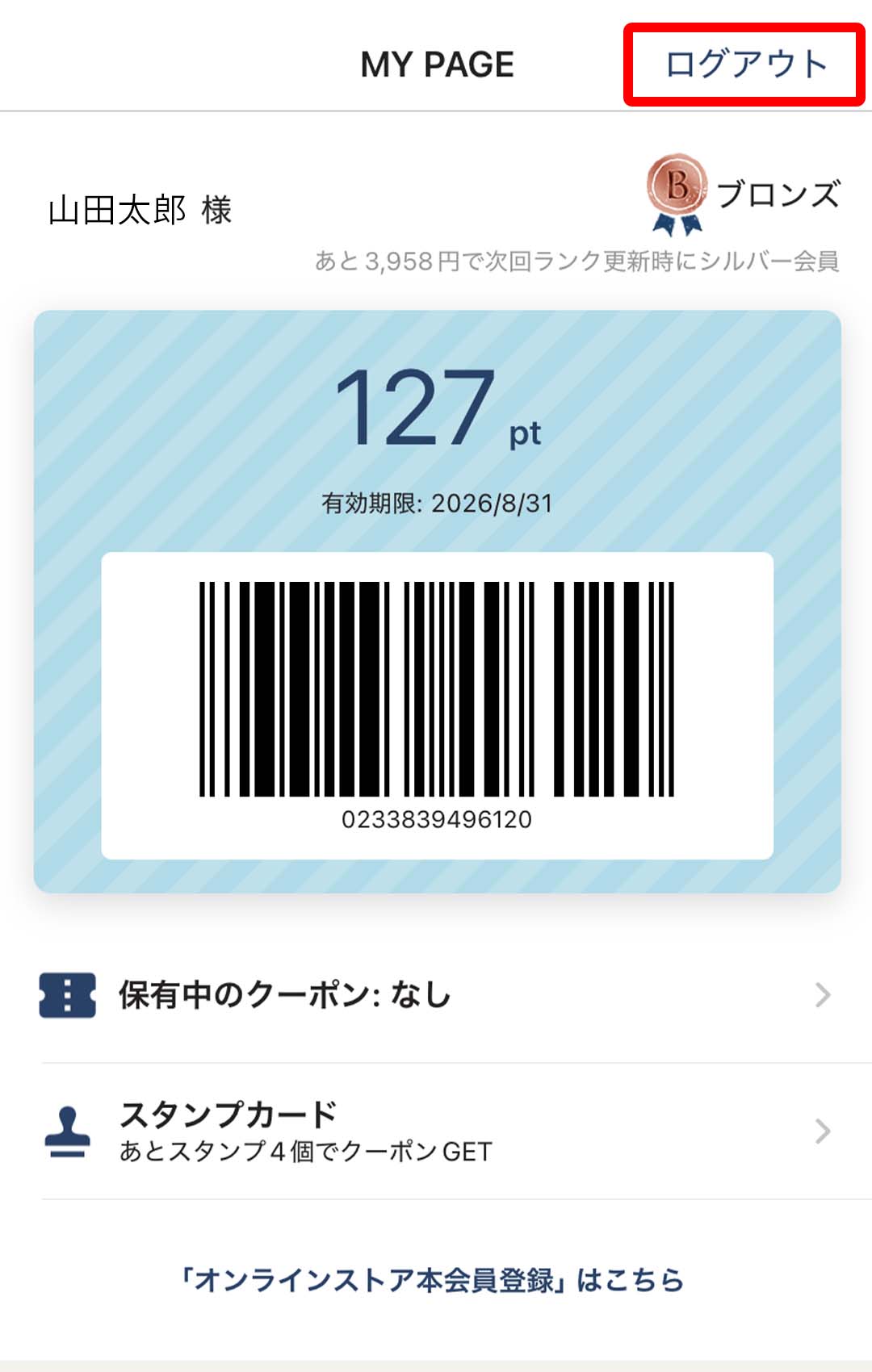Open the オンラインストア本会員登録 link
The image size is (872, 1372).
[x=433, y=1280]
